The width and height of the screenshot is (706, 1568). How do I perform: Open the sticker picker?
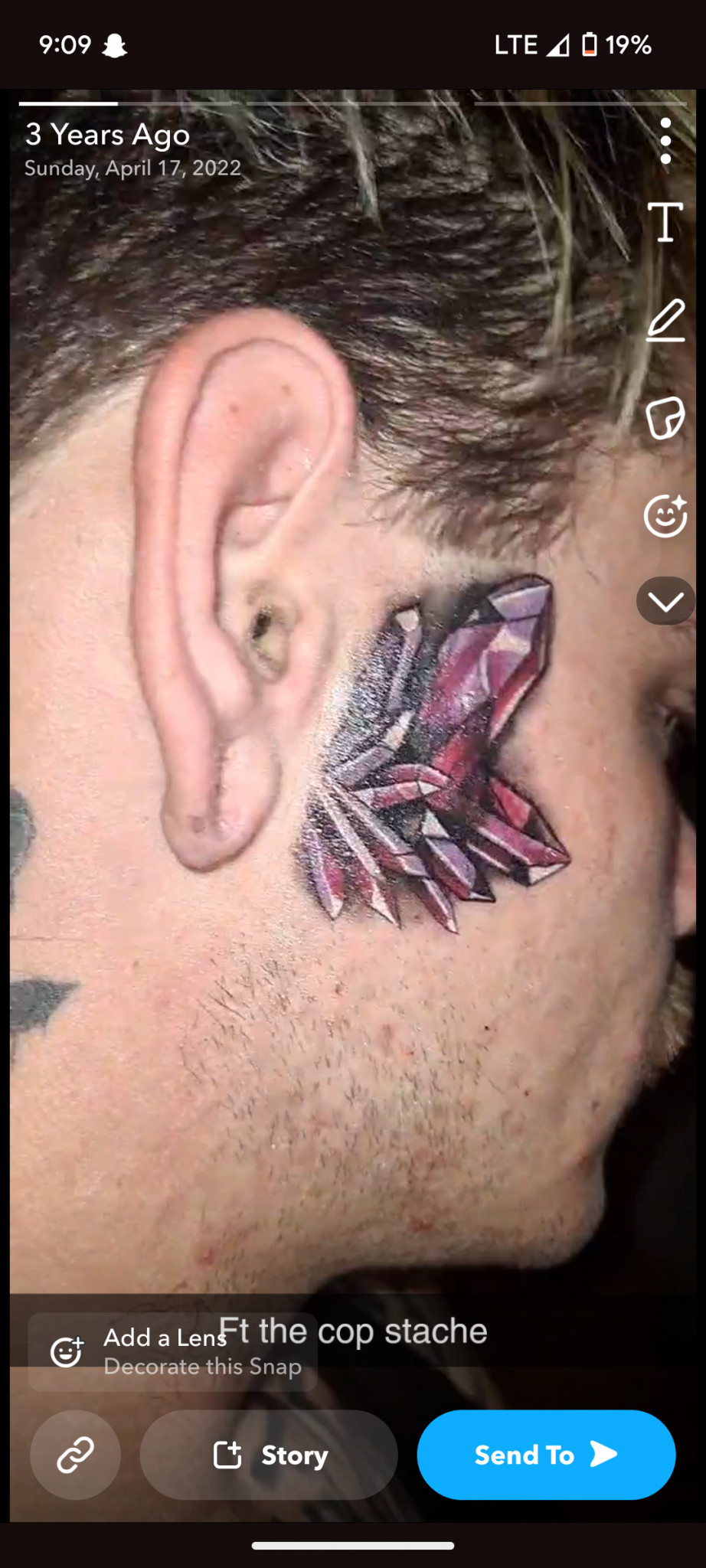[x=665, y=418]
